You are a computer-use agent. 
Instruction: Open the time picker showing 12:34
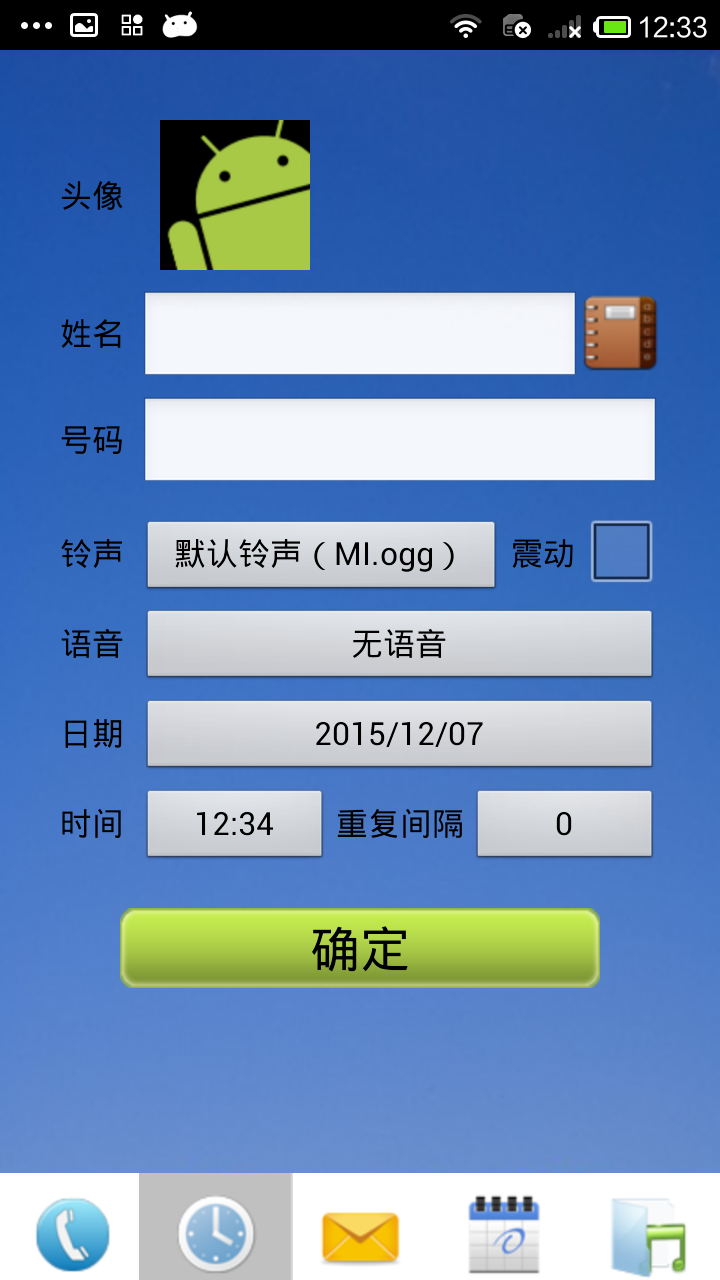234,823
